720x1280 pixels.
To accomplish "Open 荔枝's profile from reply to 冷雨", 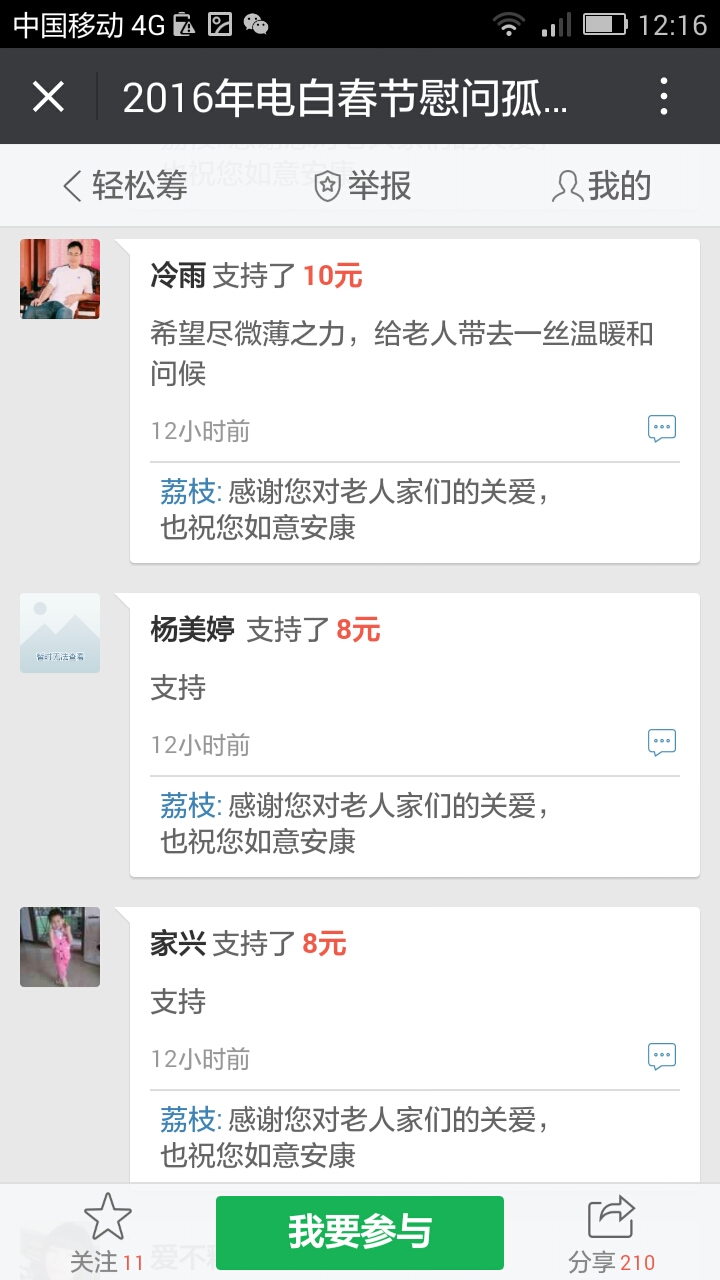I will (x=187, y=491).
